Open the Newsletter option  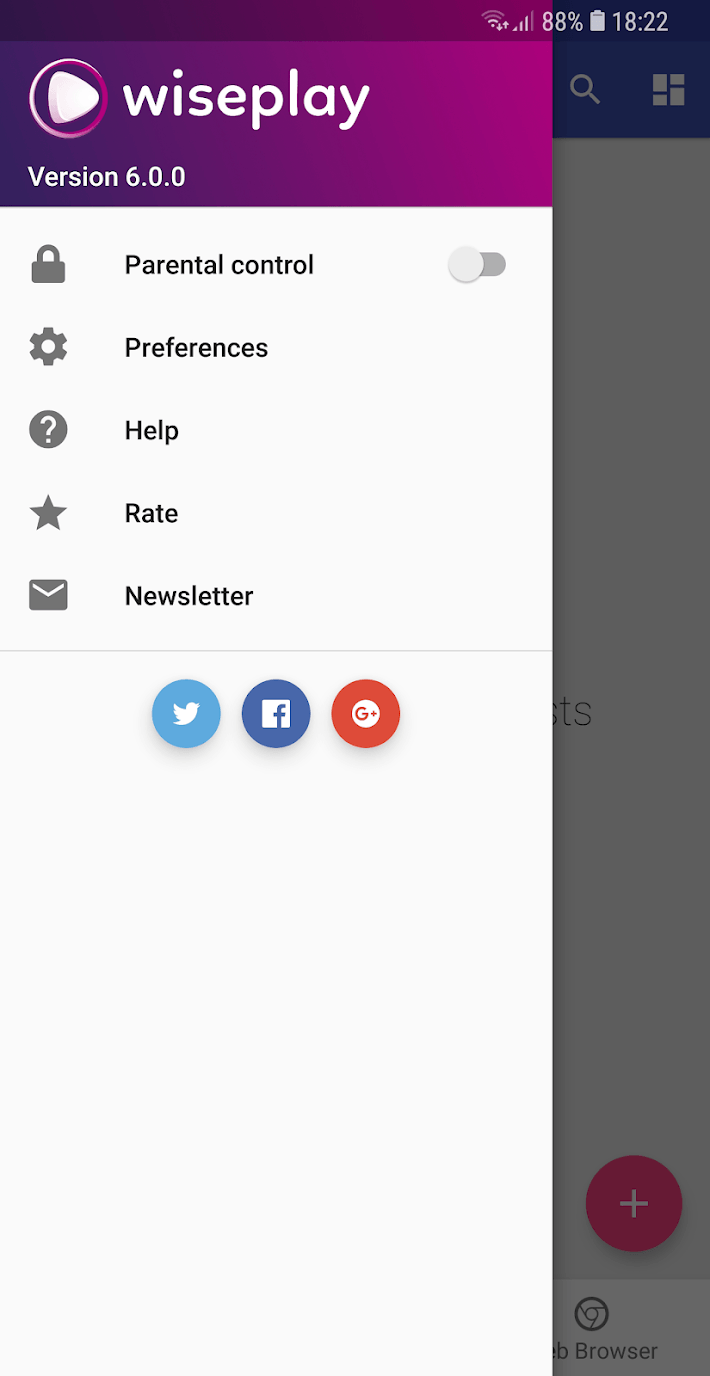point(188,596)
